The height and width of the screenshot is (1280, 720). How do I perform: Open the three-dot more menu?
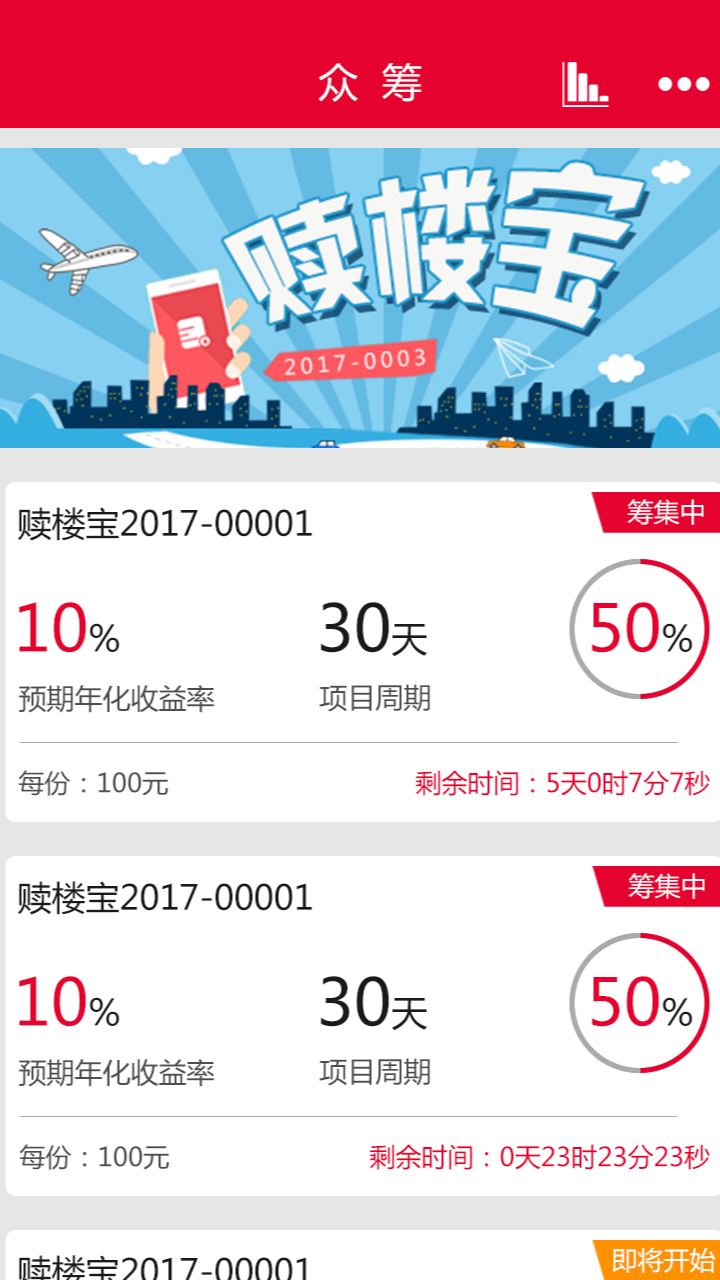click(x=683, y=84)
